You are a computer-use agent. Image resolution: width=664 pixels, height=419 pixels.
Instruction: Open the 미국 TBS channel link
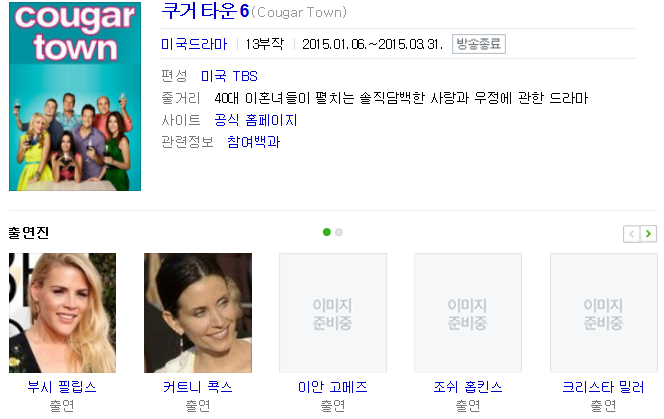pos(229,76)
